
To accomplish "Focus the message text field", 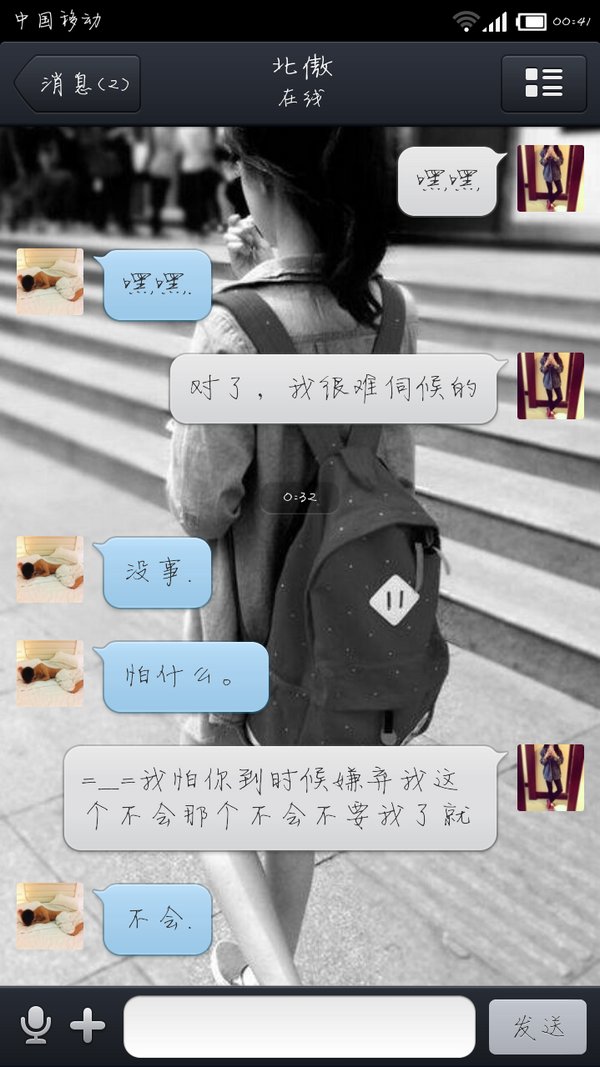I will (299, 1026).
